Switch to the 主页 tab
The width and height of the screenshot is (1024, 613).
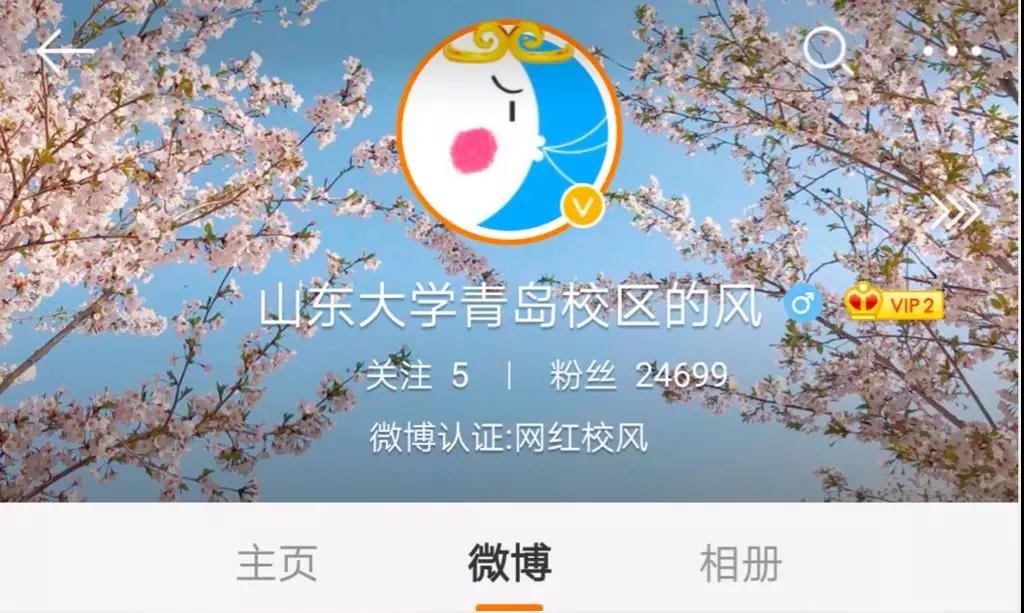[276, 564]
